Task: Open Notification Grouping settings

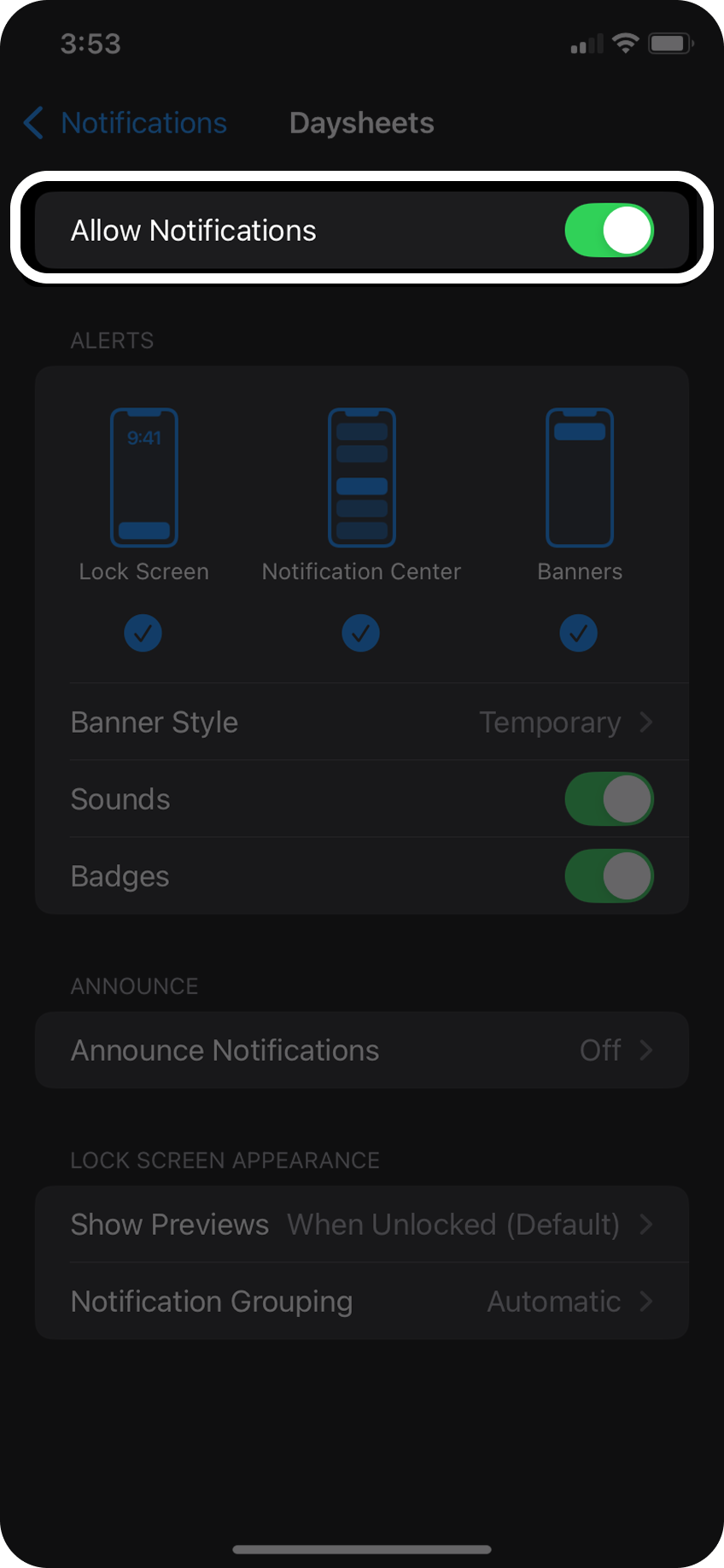Action: tap(362, 1302)
